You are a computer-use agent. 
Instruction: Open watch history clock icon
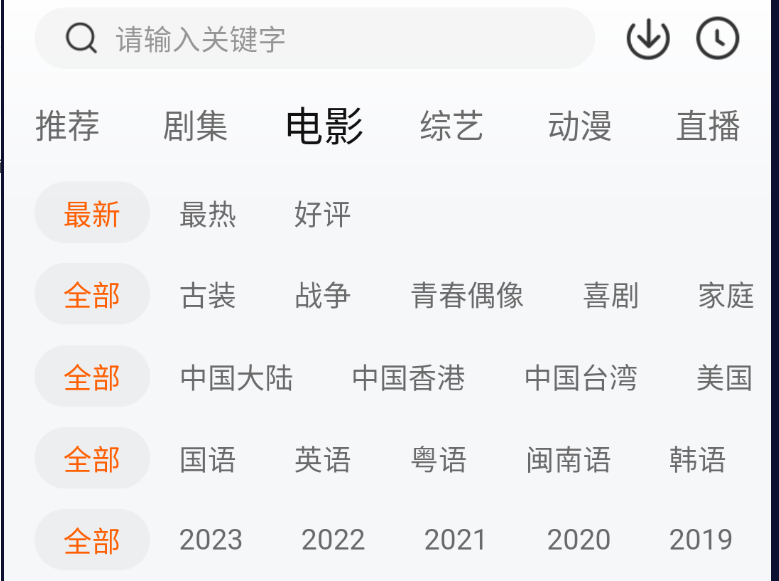tap(717, 39)
